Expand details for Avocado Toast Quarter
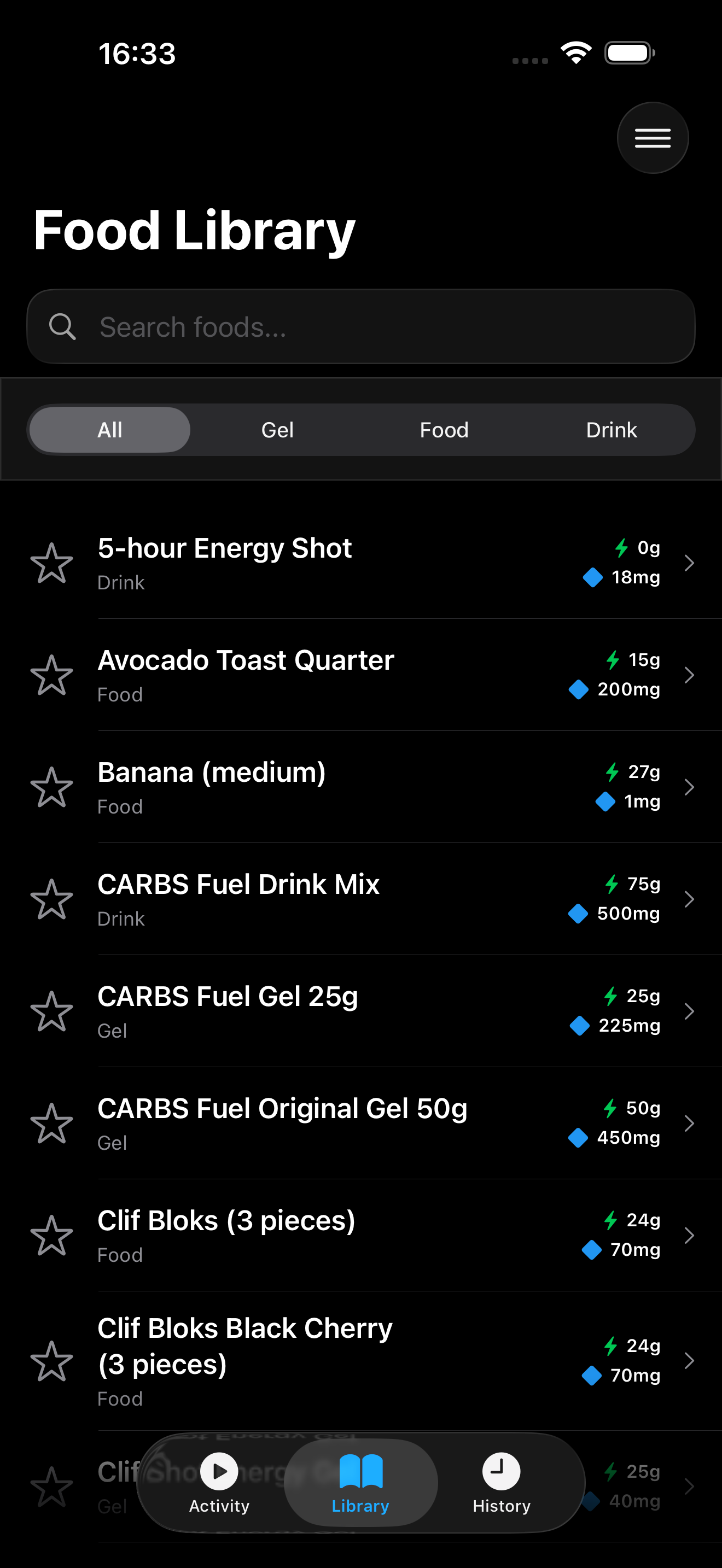Image resolution: width=722 pixels, height=1568 pixels. point(689,675)
